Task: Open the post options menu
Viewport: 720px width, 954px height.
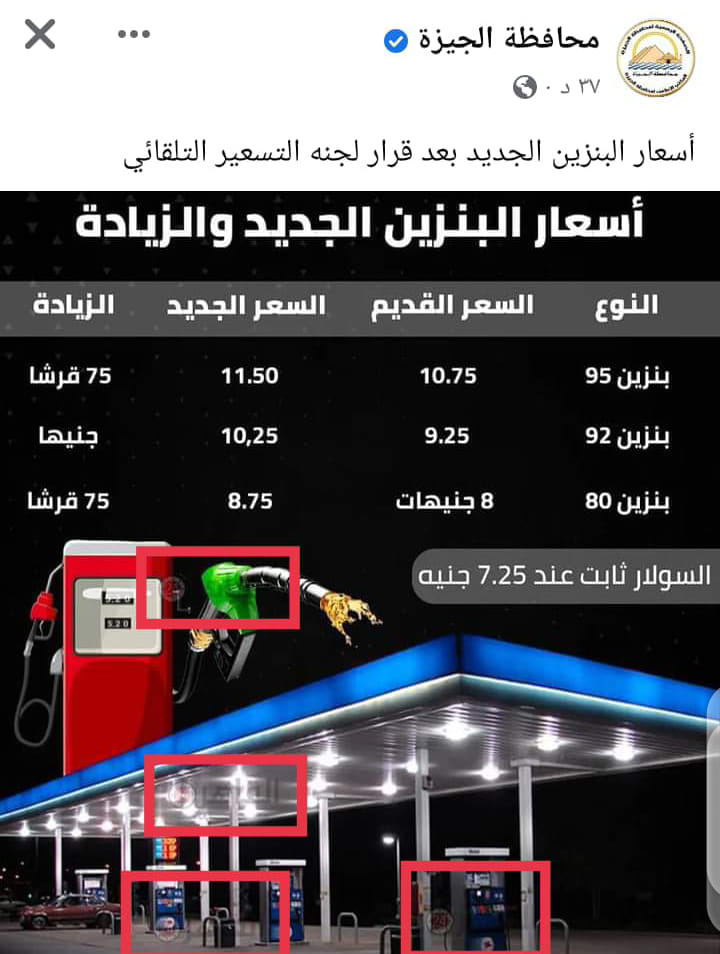Action: [x=133, y=35]
